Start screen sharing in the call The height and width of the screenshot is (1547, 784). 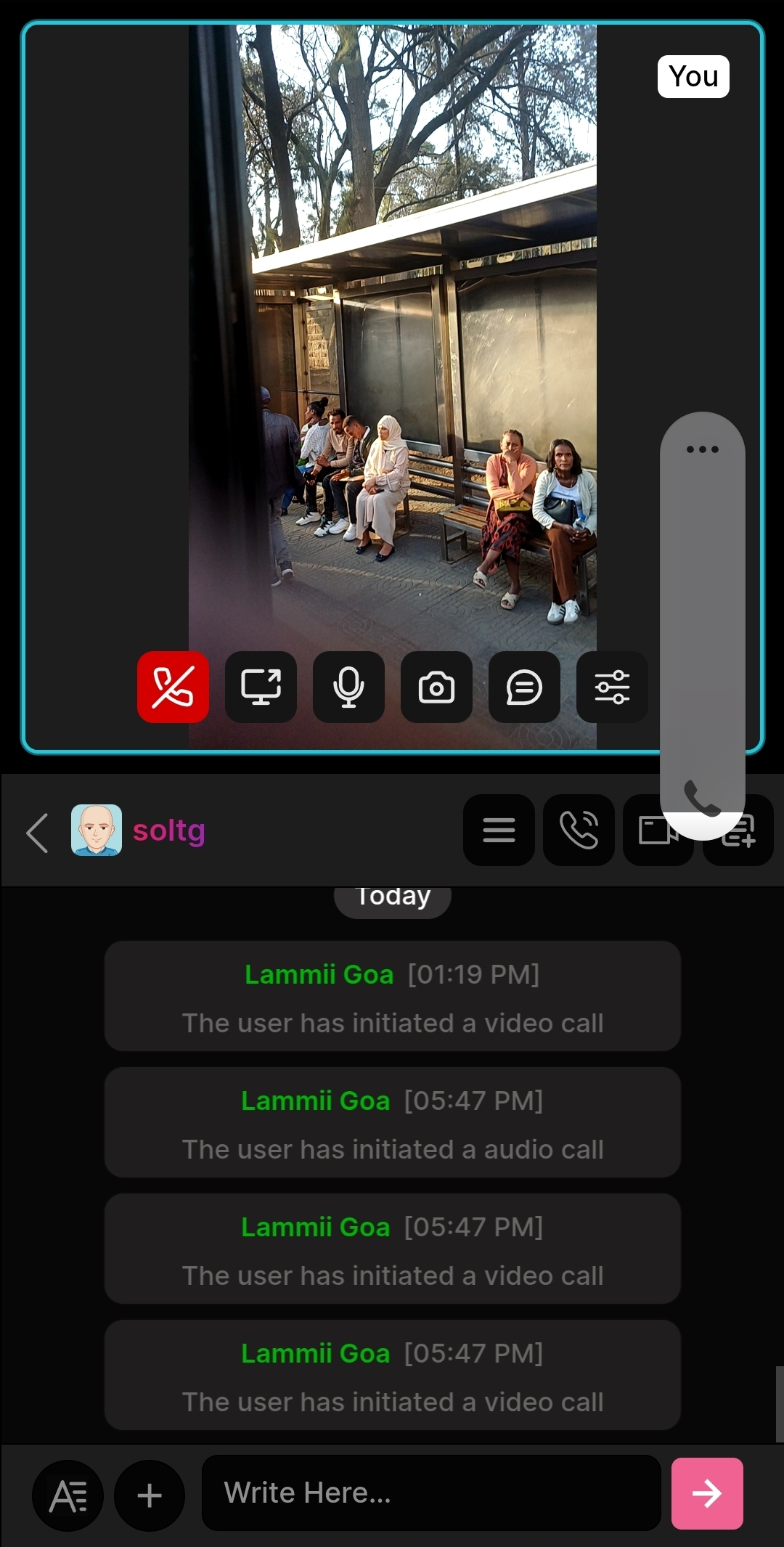pos(261,687)
